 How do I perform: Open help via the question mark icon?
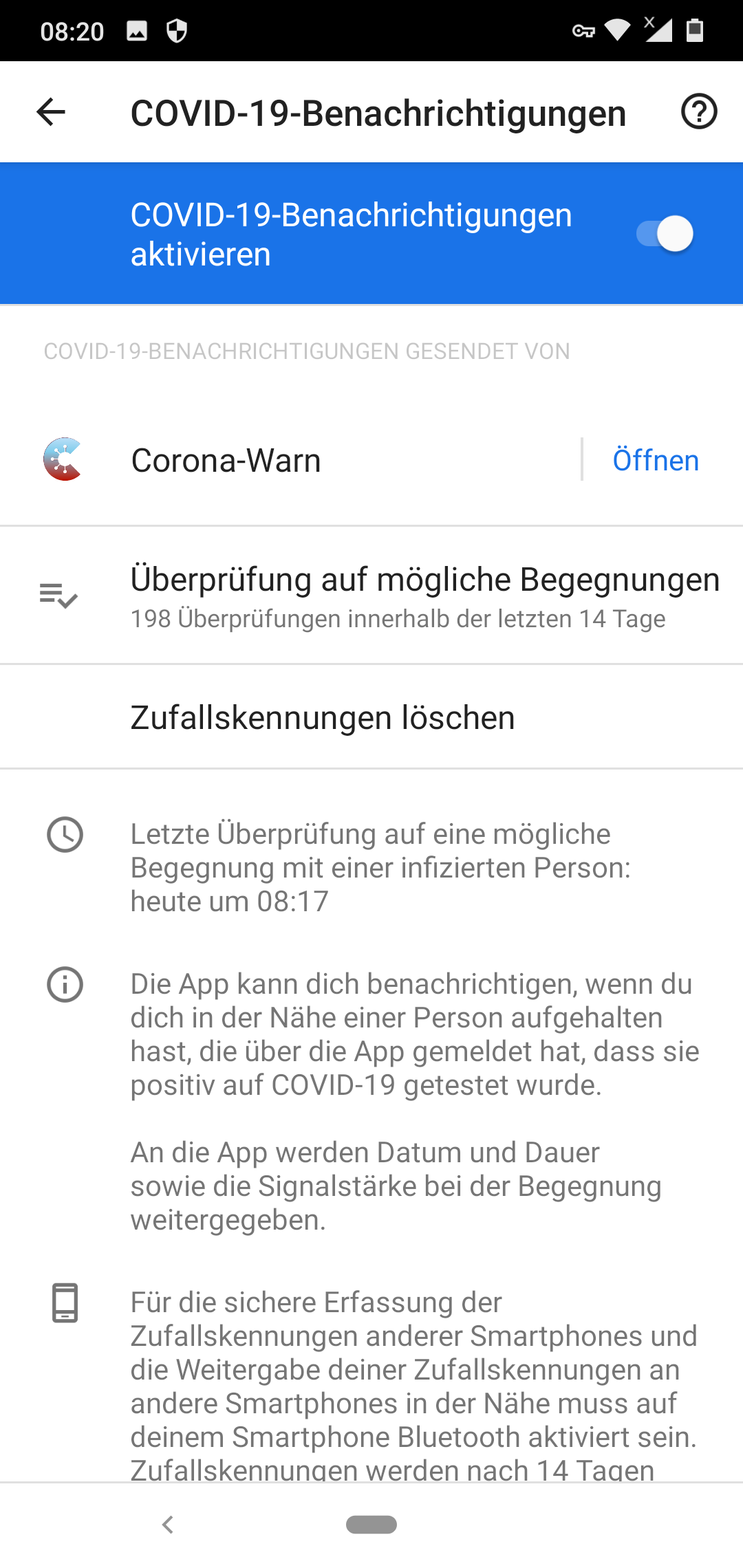[x=698, y=112]
